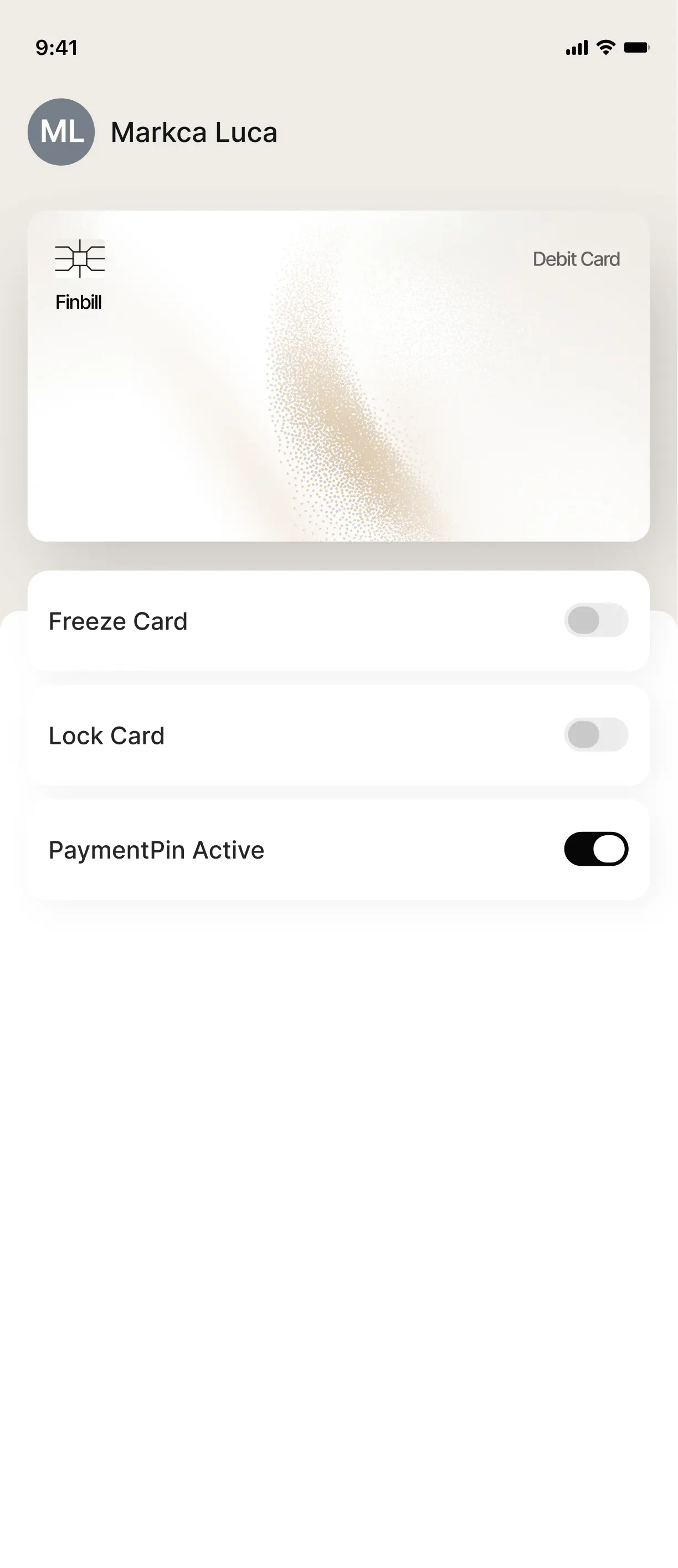The height and width of the screenshot is (1568, 678).
Task: Enable the Lock Card toggle
Action: [597, 735]
